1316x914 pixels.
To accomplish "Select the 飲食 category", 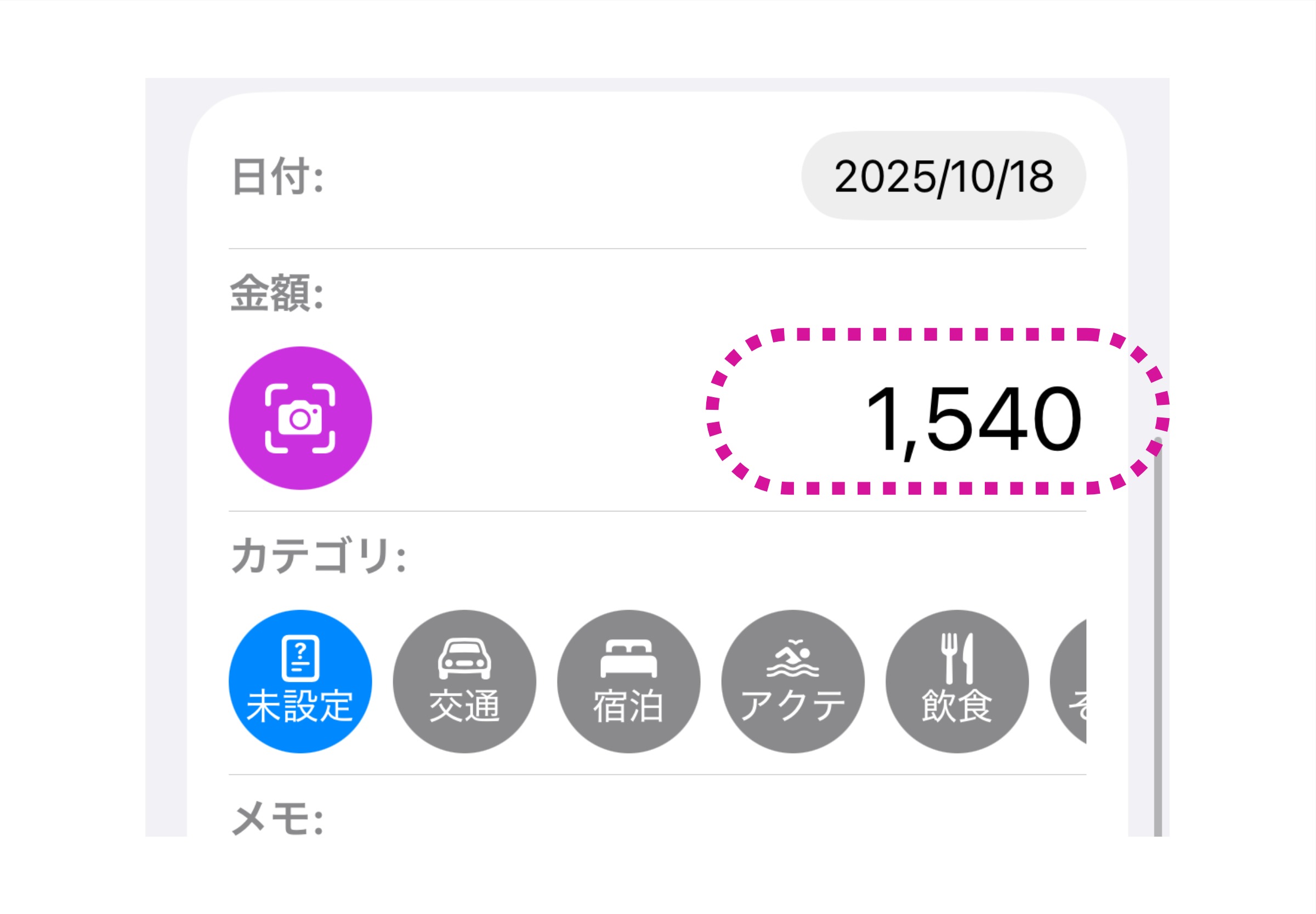I will [957, 681].
